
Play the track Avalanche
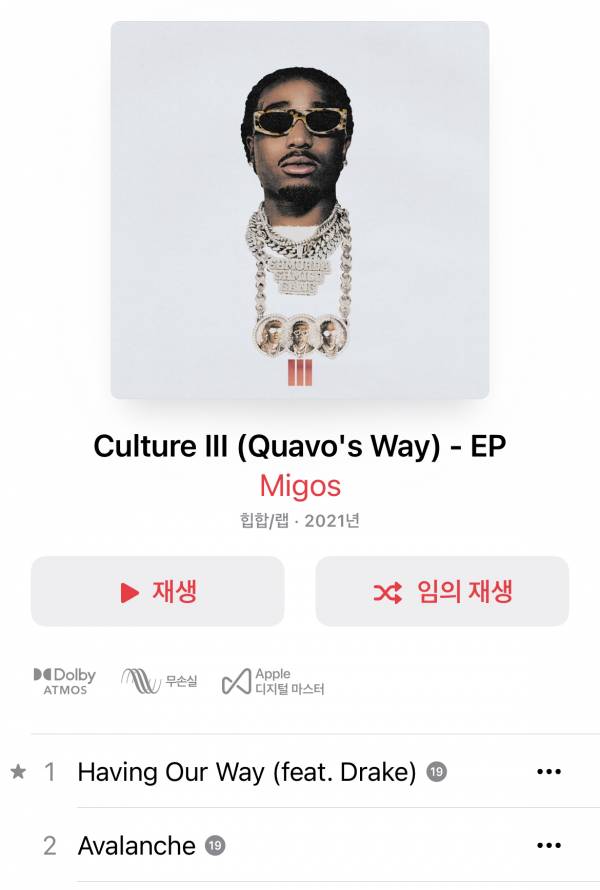(137, 846)
